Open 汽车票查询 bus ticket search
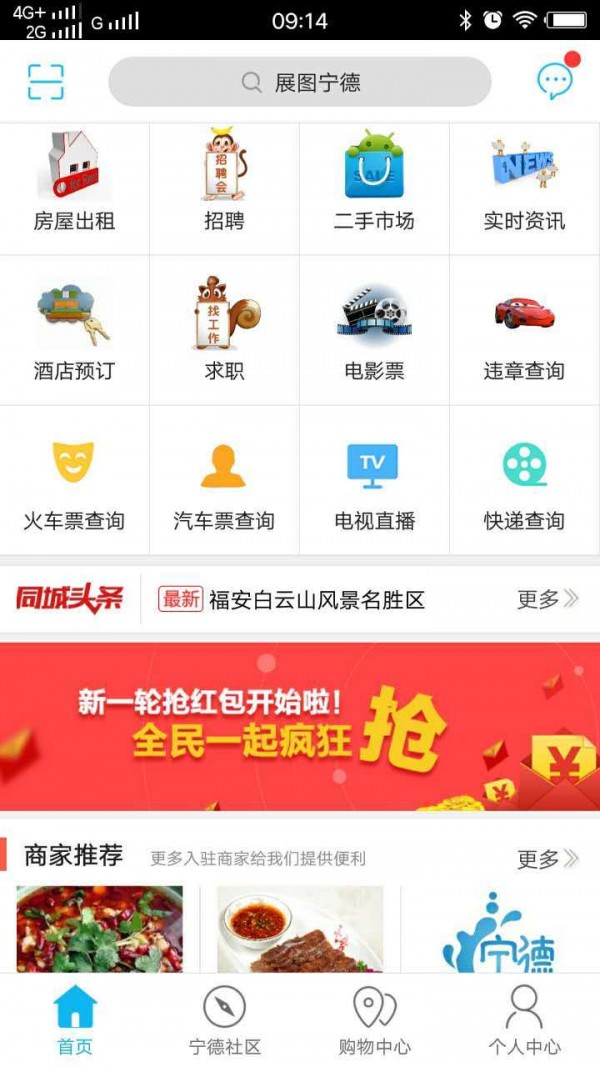Image resolution: width=600 pixels, height=1067 pixels. (x=224, y=482)
